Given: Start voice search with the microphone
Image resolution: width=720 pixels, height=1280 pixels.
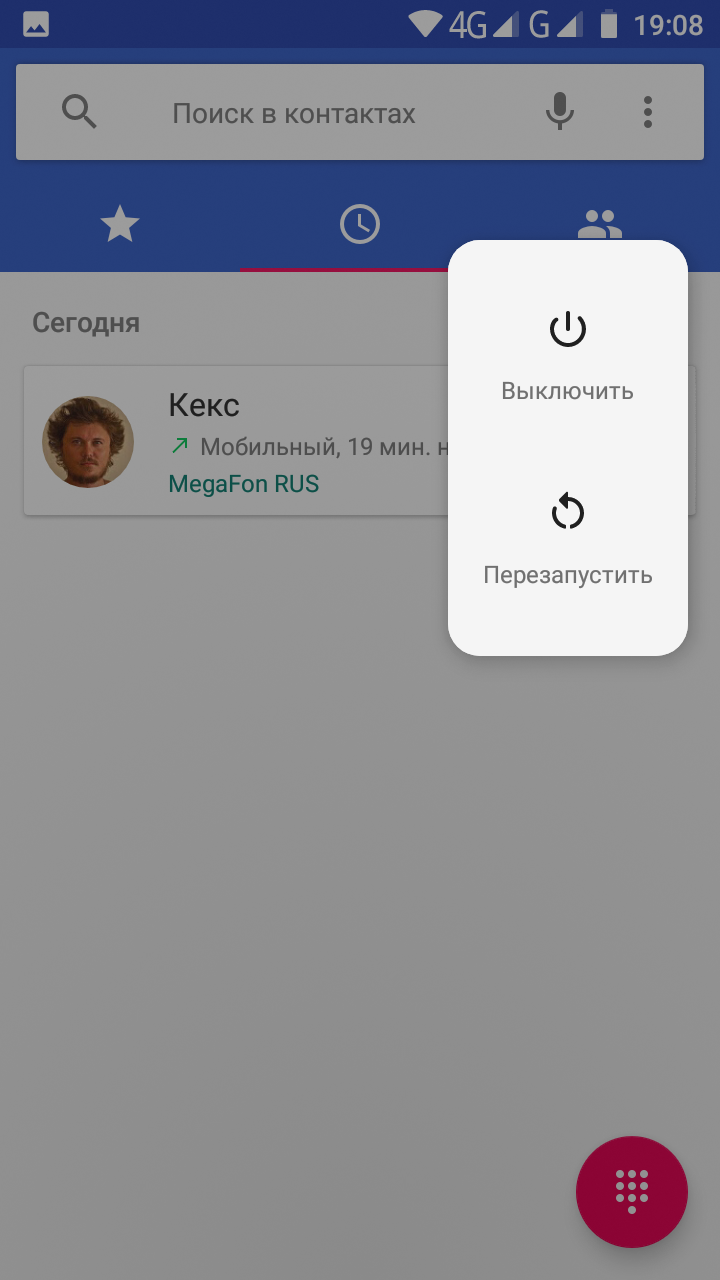Looking at the screenshot, I should [x=560, y=112].
